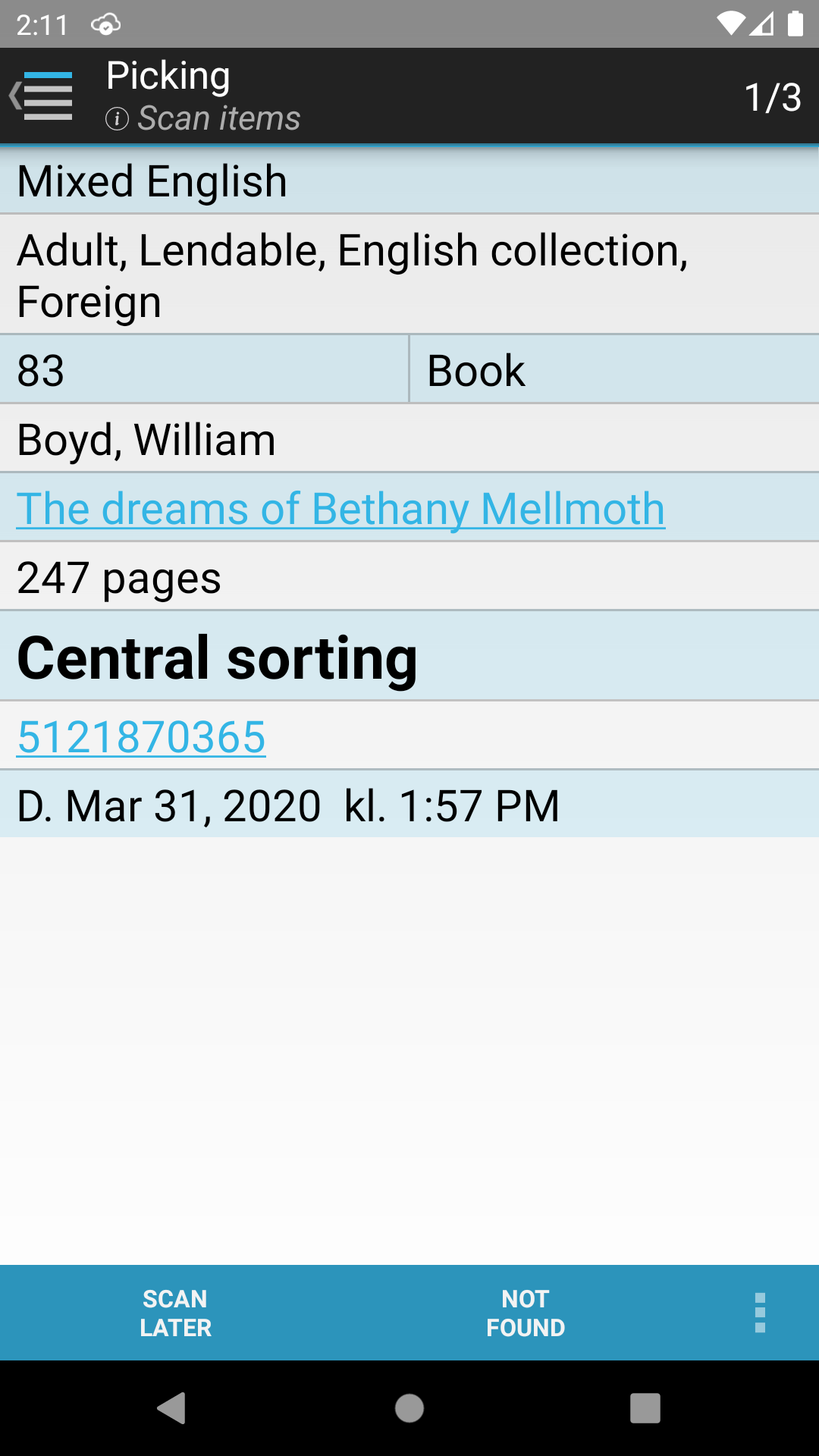This screenshot has height=1456, width=819.
Task: Open The dreams of Bethany Mellmoth link
Action: click(340, 508)
